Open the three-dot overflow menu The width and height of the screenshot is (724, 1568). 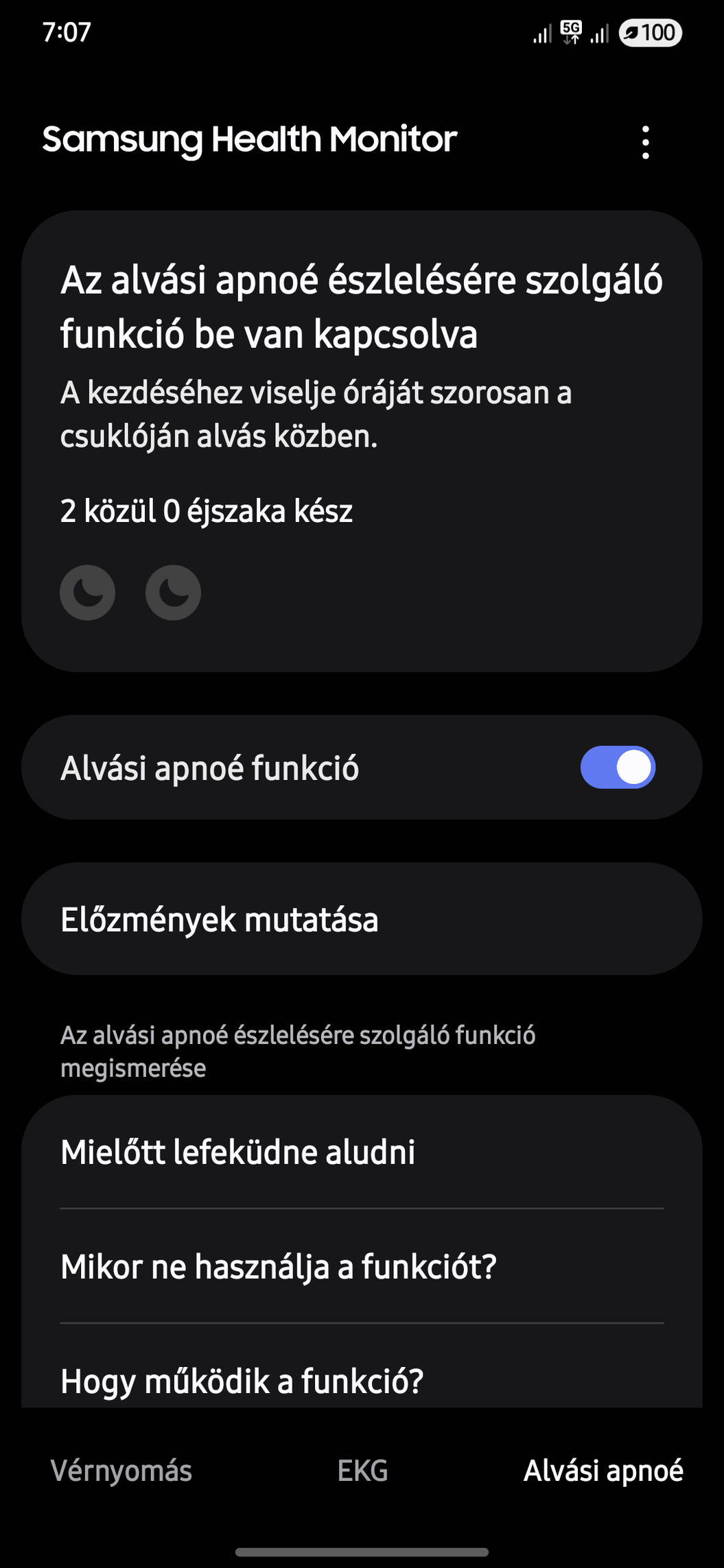click(x=645, y=142)
